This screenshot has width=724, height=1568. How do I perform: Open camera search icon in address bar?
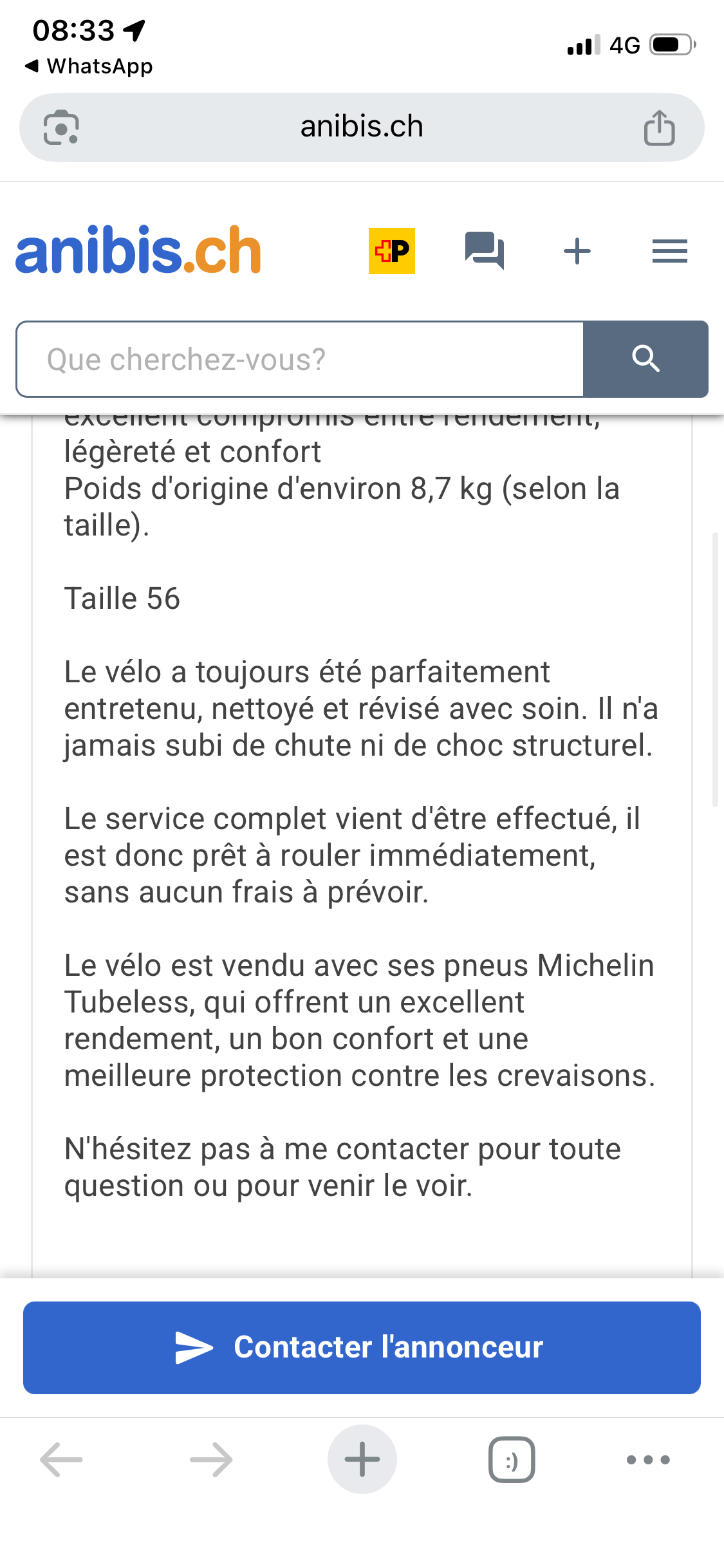click(61, 127)
